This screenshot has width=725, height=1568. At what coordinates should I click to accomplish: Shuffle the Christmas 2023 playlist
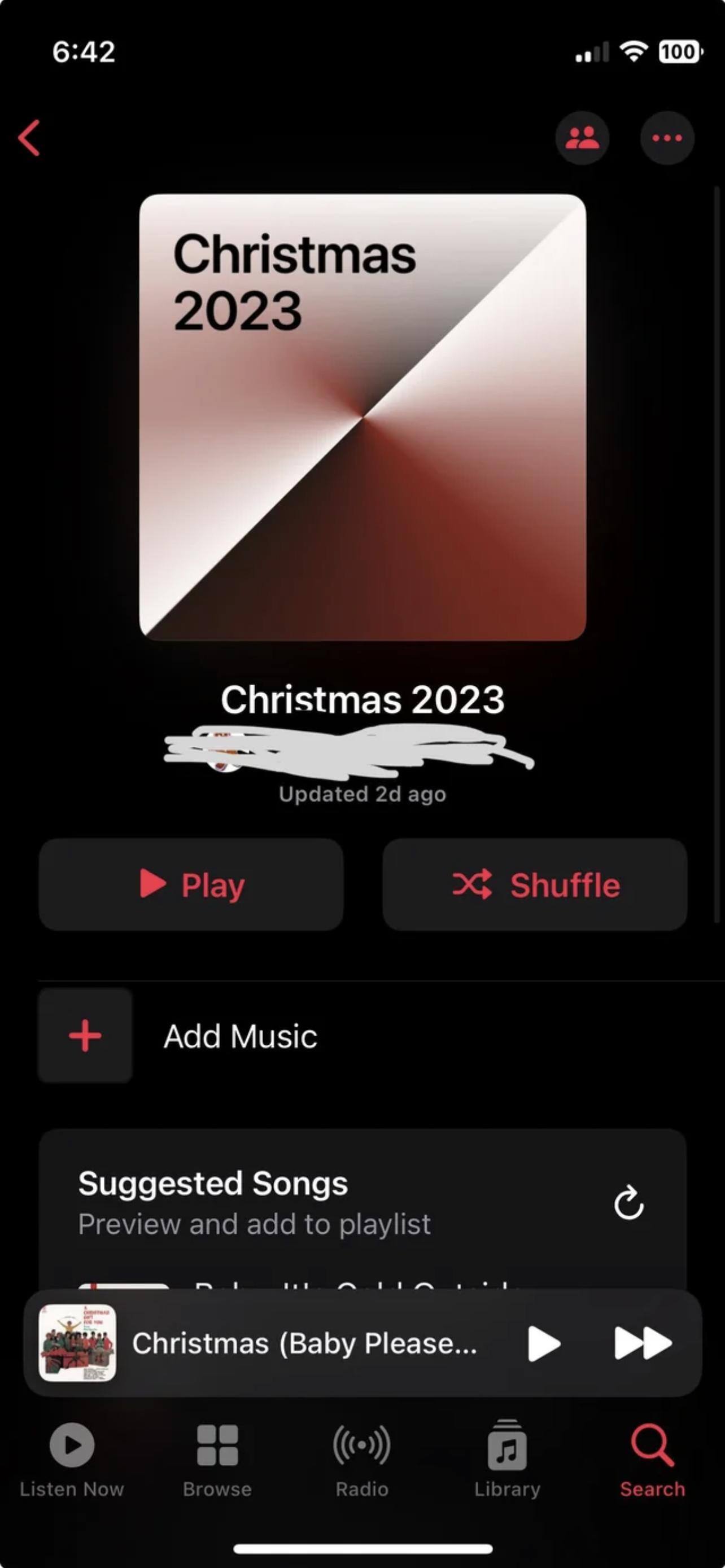point(535,884)
